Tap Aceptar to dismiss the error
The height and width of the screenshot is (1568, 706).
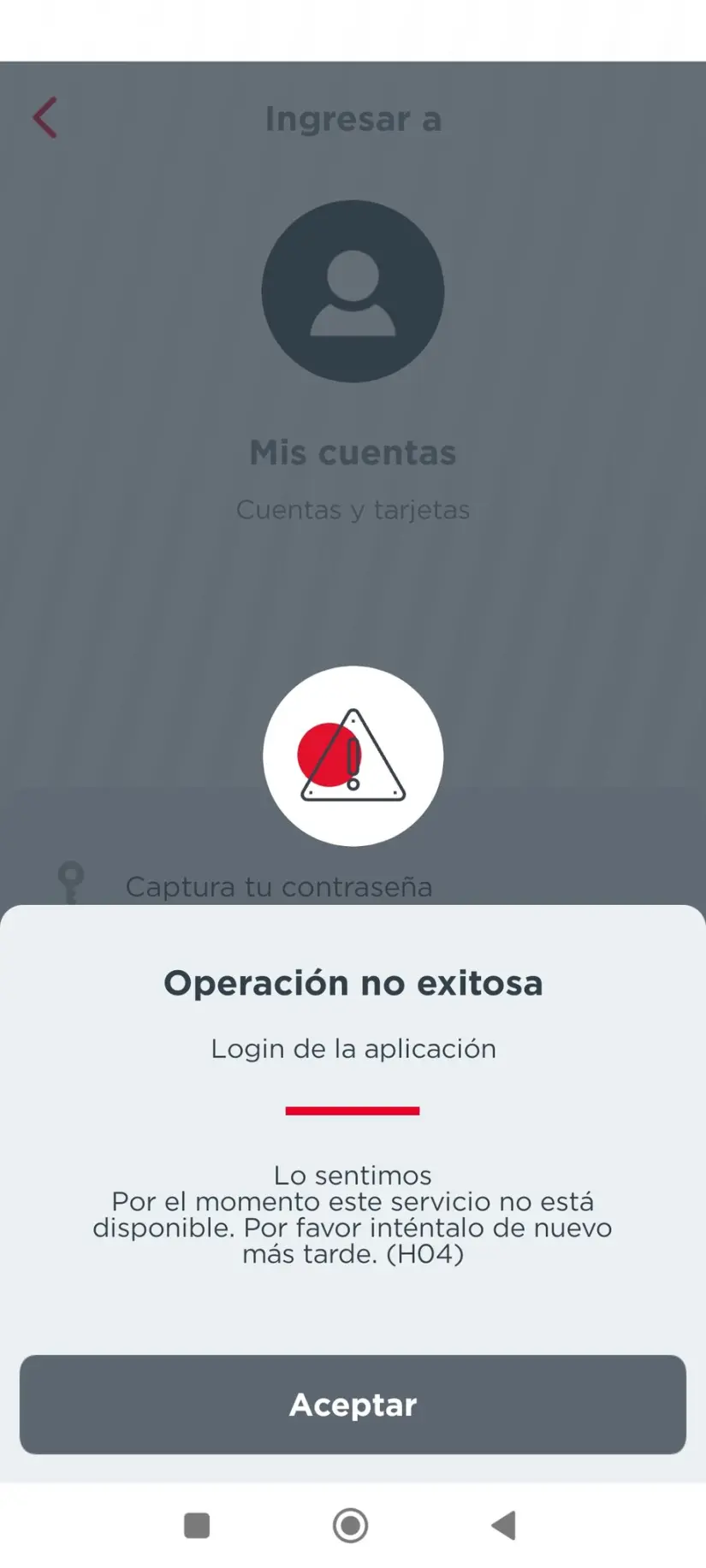click(353, 1404)
